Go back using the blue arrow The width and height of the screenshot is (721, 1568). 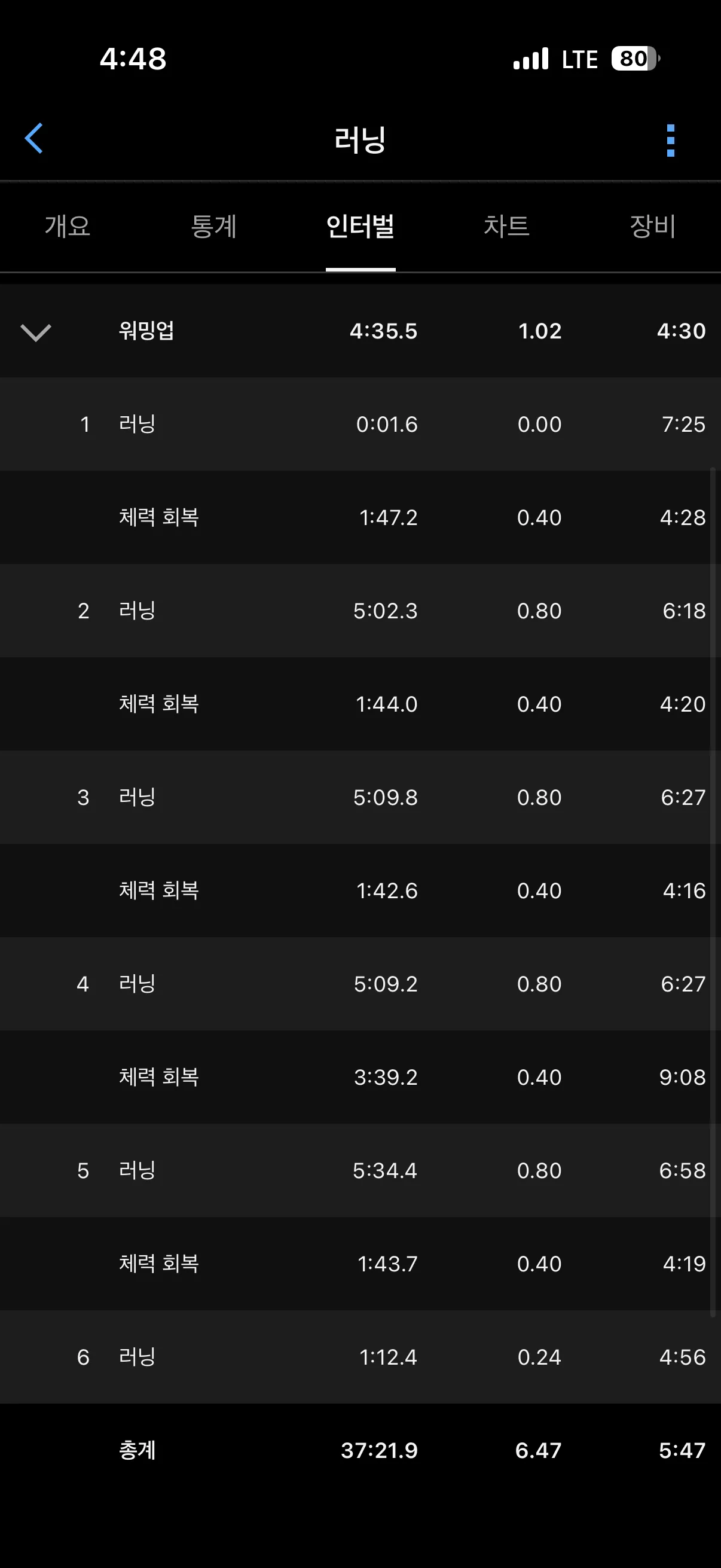pyautogui.click(x=34, y=139)
